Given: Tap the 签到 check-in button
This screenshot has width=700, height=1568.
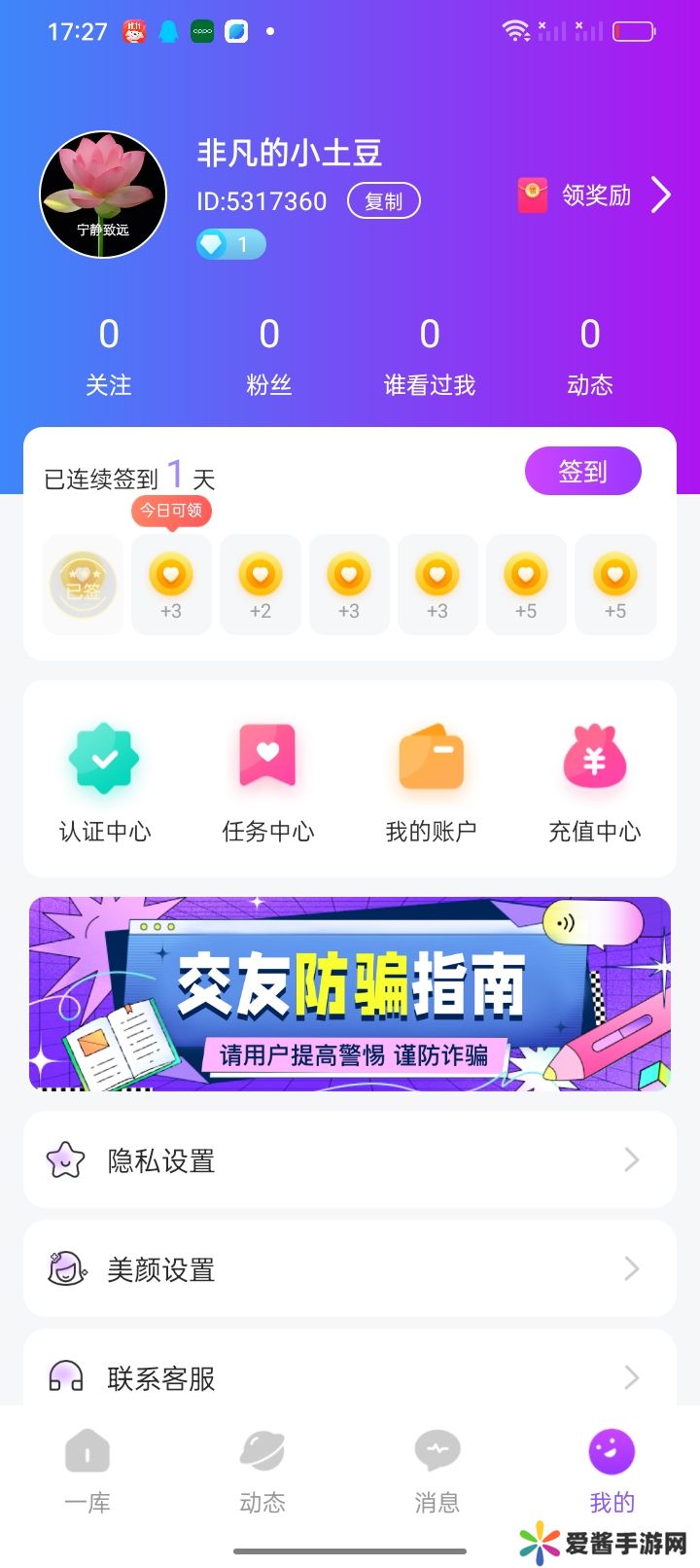Looking at the screenshot, I should click(x=582, y=472).
